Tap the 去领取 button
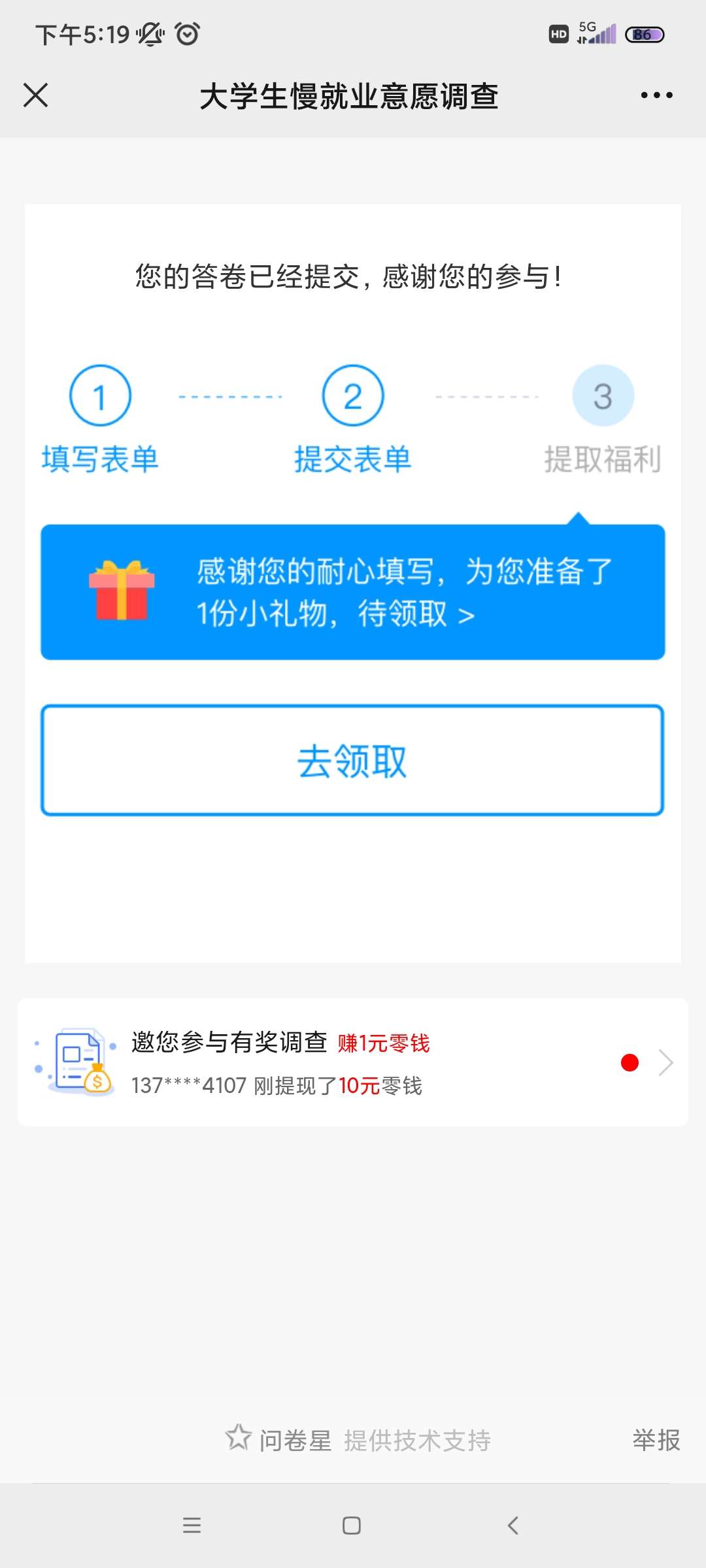Viewport: 706px width, 1568px height. (353, 760)
